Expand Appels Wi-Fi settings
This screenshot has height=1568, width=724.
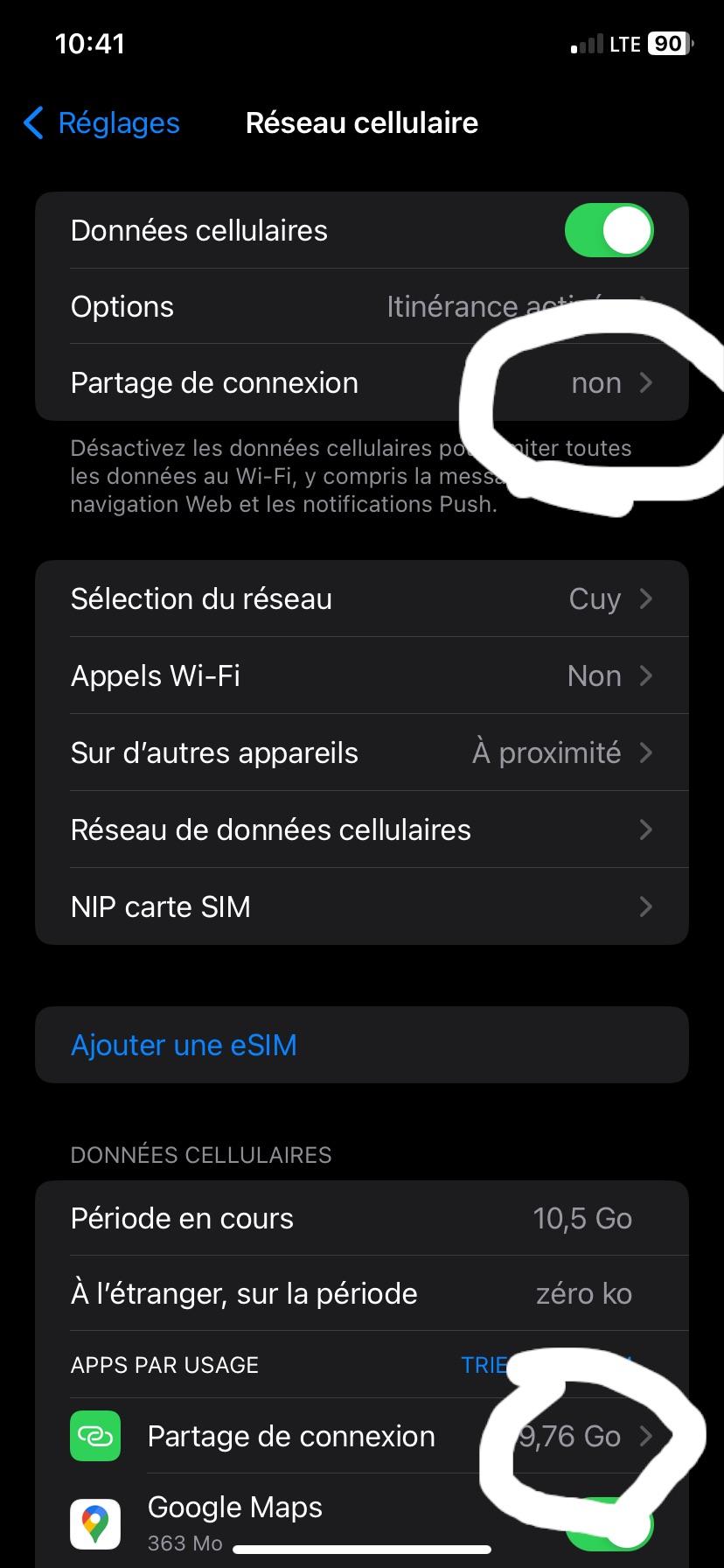click(362, 675)
